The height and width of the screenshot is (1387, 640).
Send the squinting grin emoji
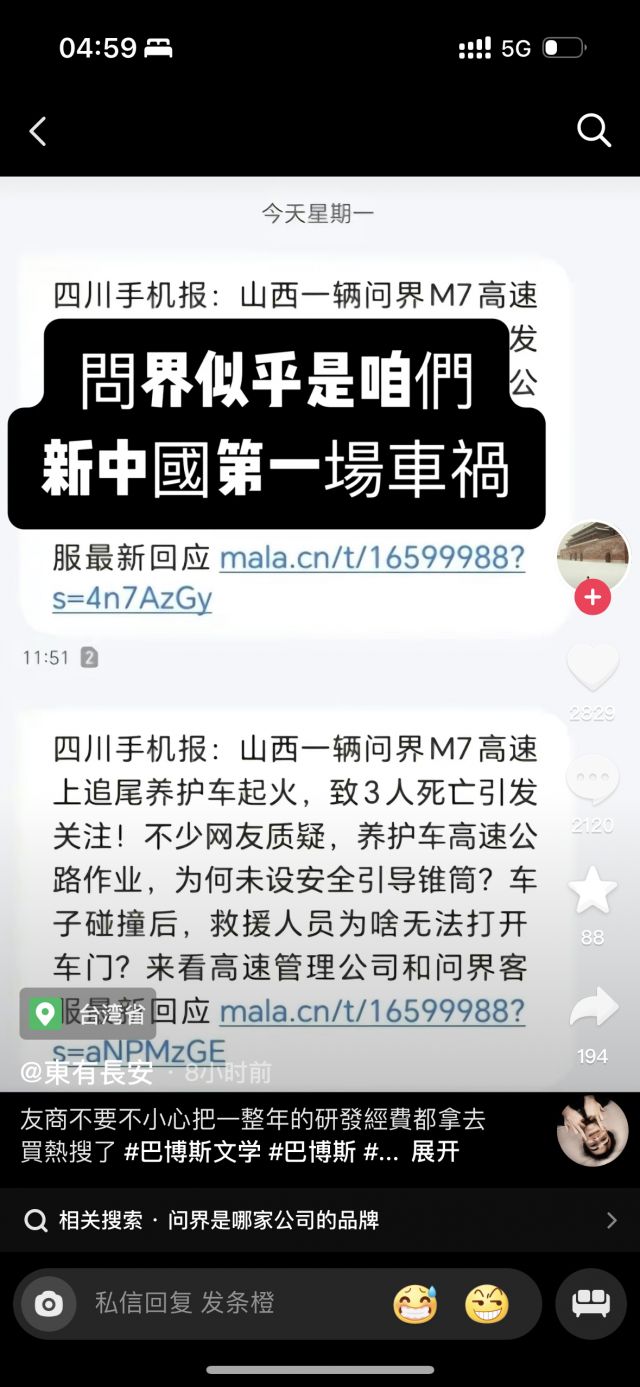486,1304
